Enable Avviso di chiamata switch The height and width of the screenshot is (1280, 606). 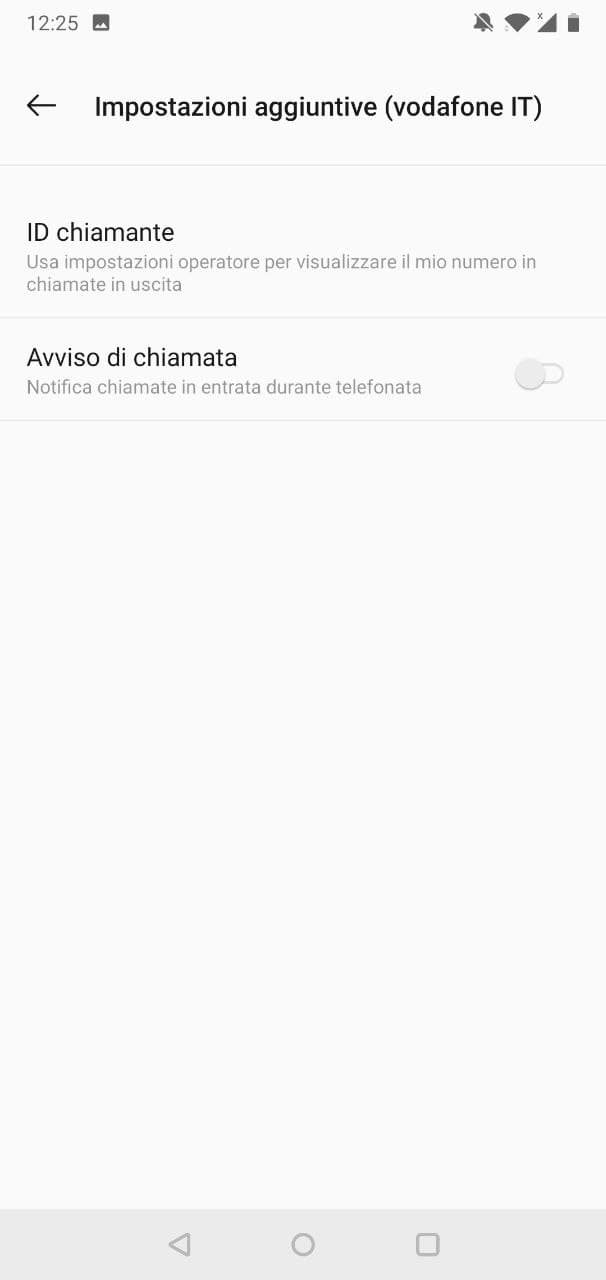click(x=539, y=374)
